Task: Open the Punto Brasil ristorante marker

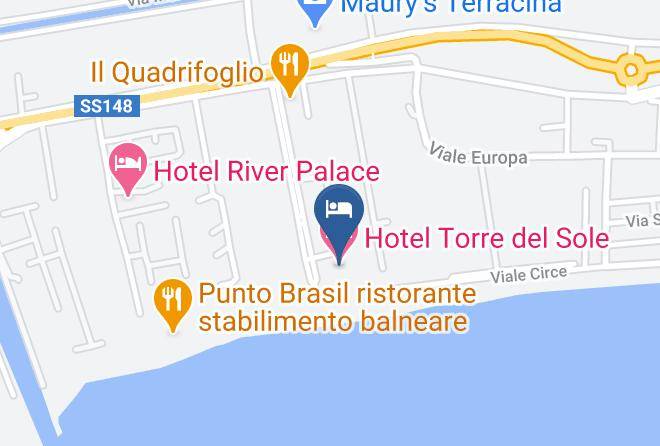Action: pyautogui.click(x=173, y=304)
